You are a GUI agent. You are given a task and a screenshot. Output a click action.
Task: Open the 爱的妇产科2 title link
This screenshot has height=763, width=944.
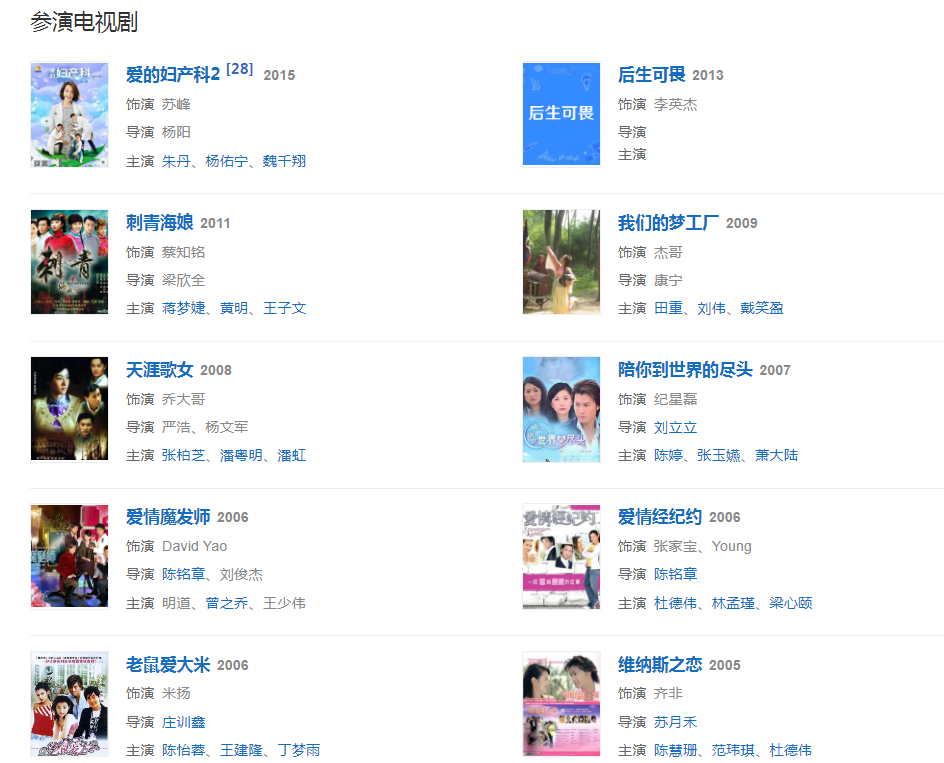[172, 75]
